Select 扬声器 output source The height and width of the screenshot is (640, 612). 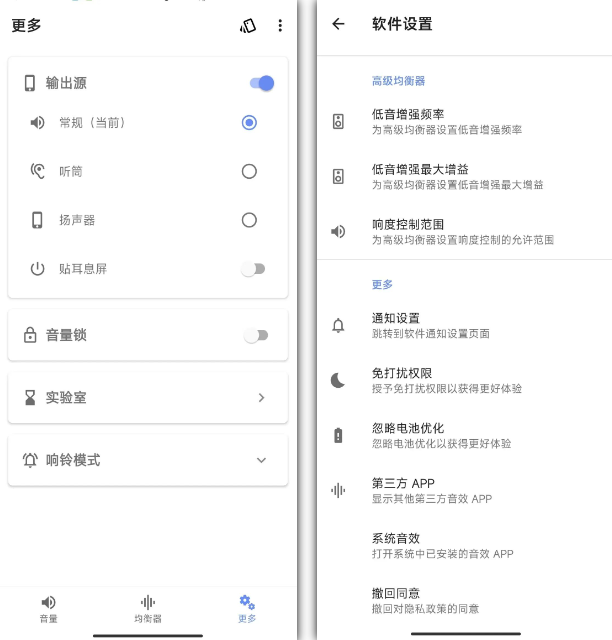click(x=249, y=220)
